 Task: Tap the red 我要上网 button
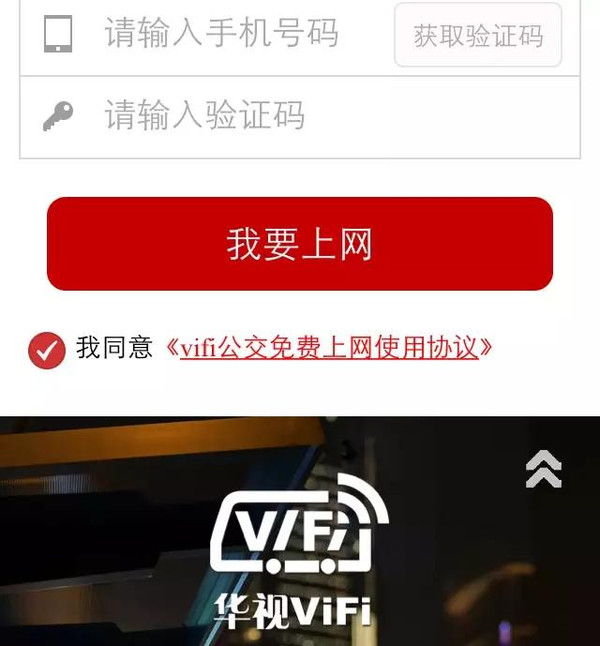click(x=300, y=244)
